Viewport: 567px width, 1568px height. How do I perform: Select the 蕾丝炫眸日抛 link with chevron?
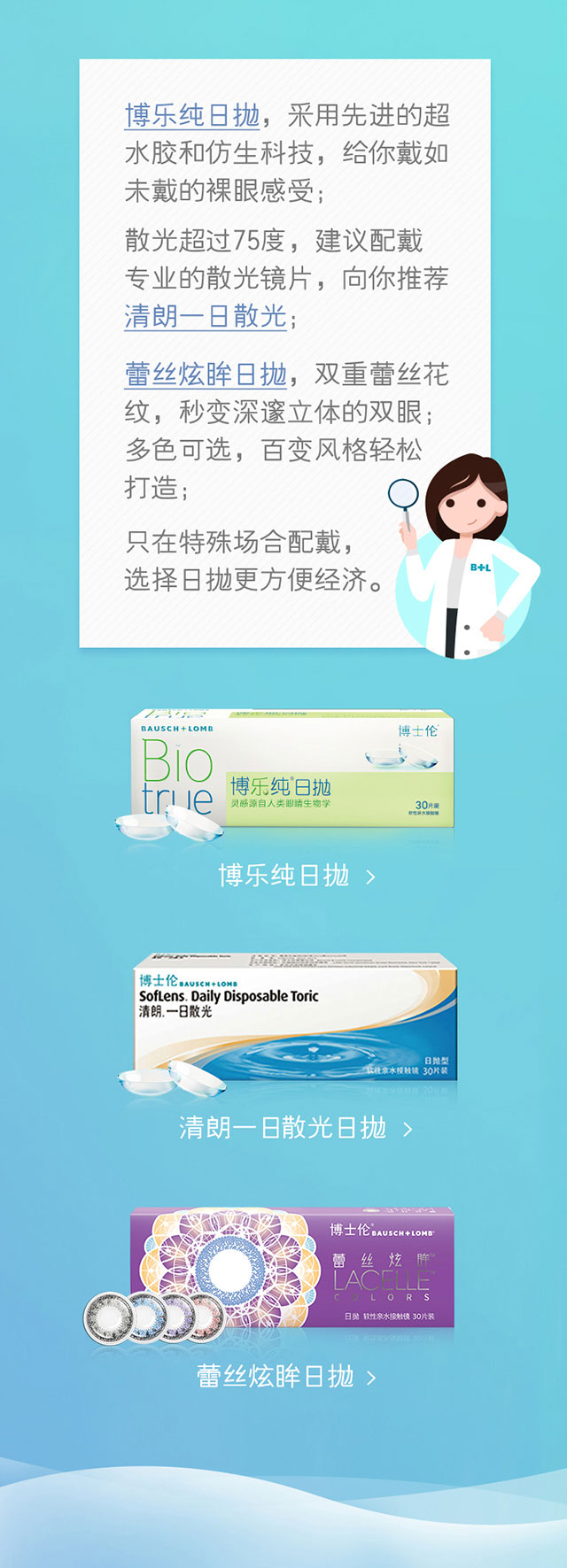pos(285,1377)
